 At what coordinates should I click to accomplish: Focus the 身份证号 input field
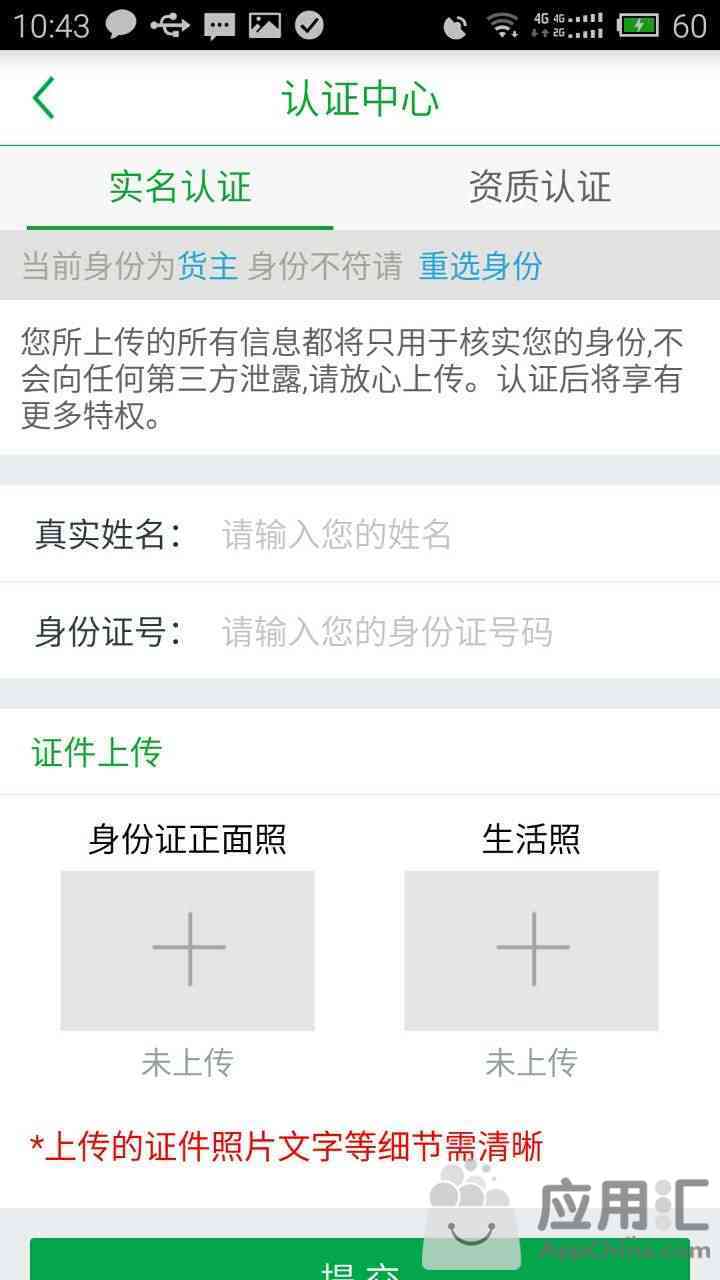(450, 632)
